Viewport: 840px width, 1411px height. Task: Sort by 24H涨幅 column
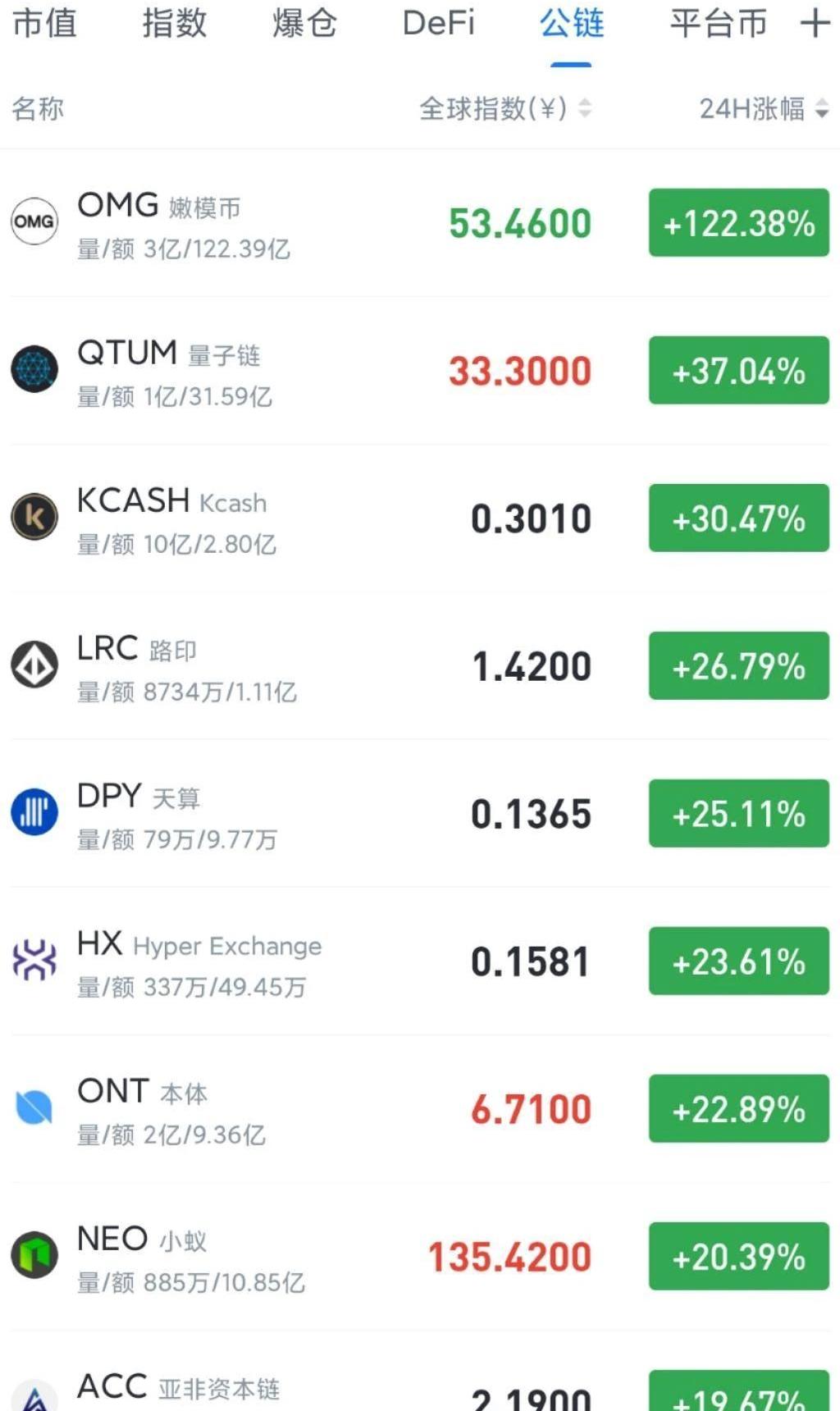point(764,108)
